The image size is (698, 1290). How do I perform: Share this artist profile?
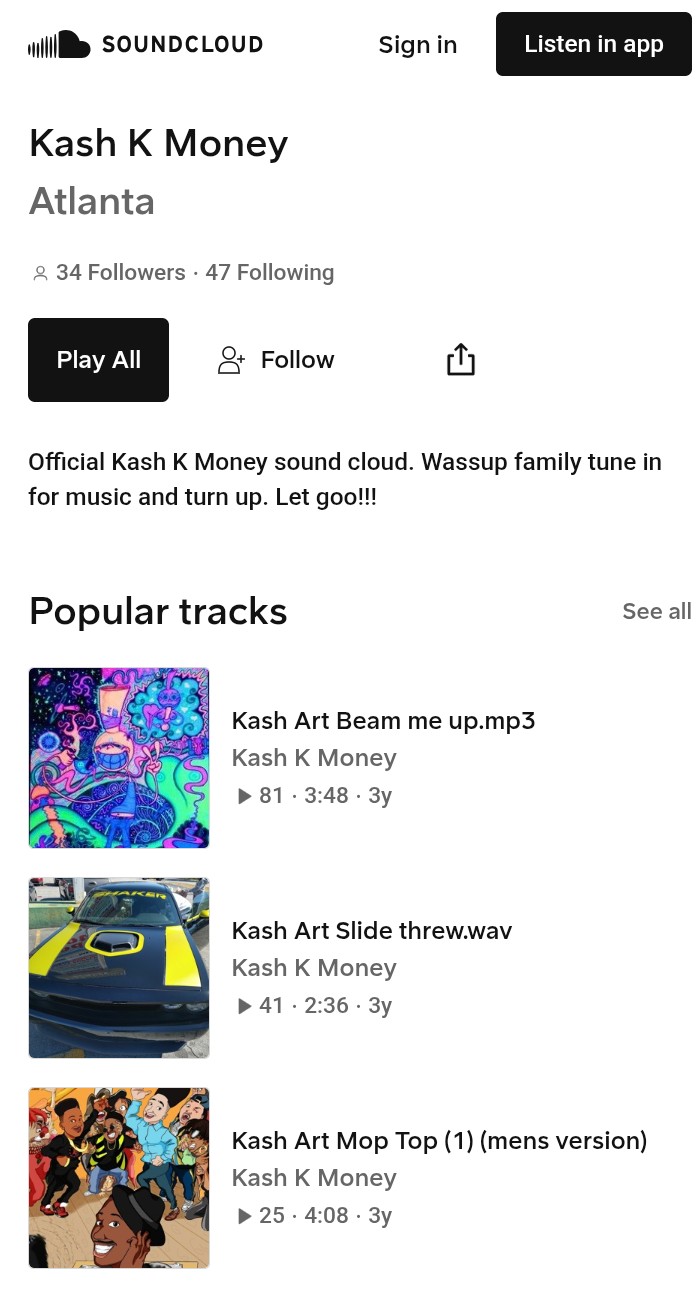point(460,360)
